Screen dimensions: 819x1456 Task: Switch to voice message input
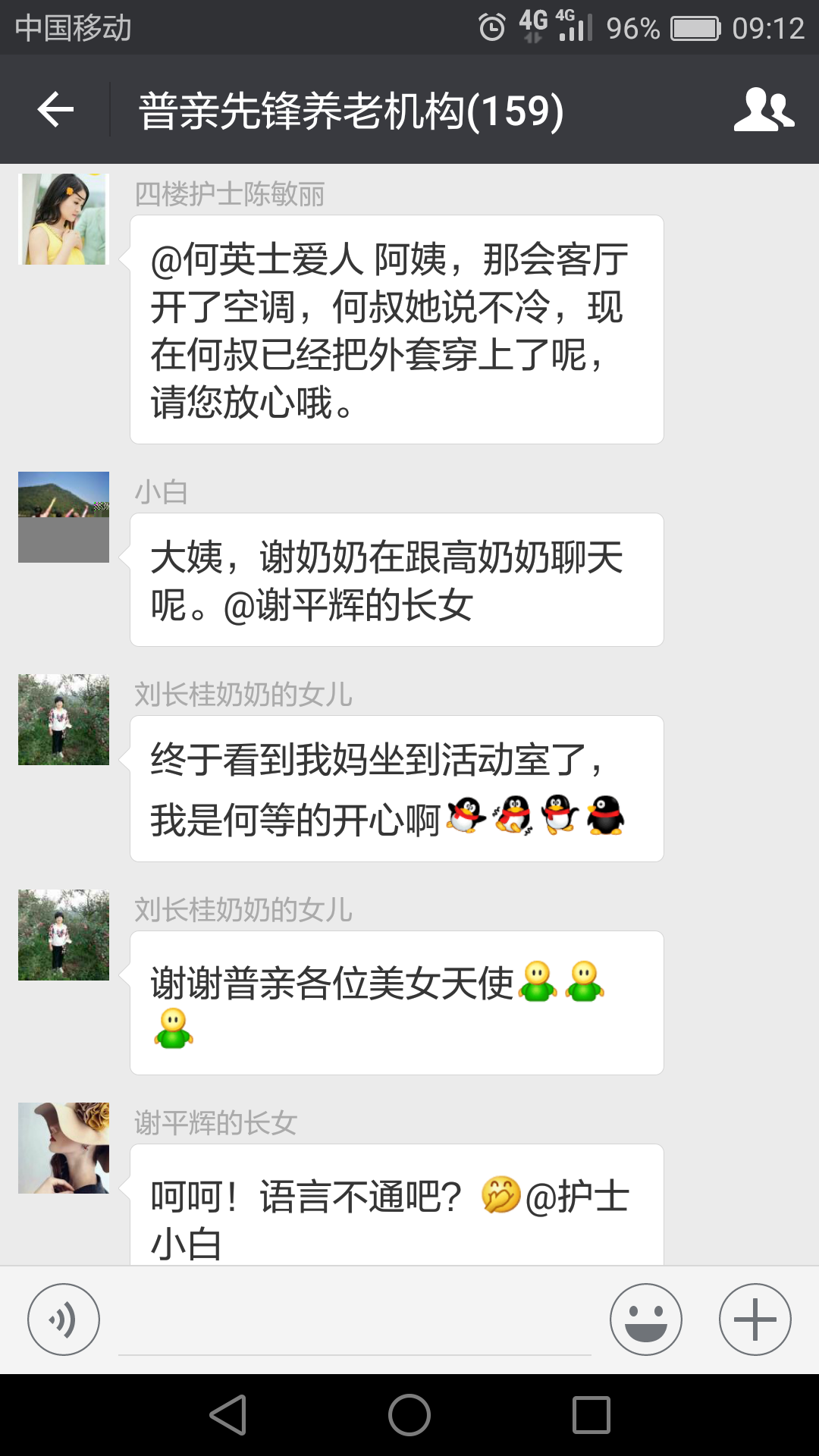pos(64,1319)
